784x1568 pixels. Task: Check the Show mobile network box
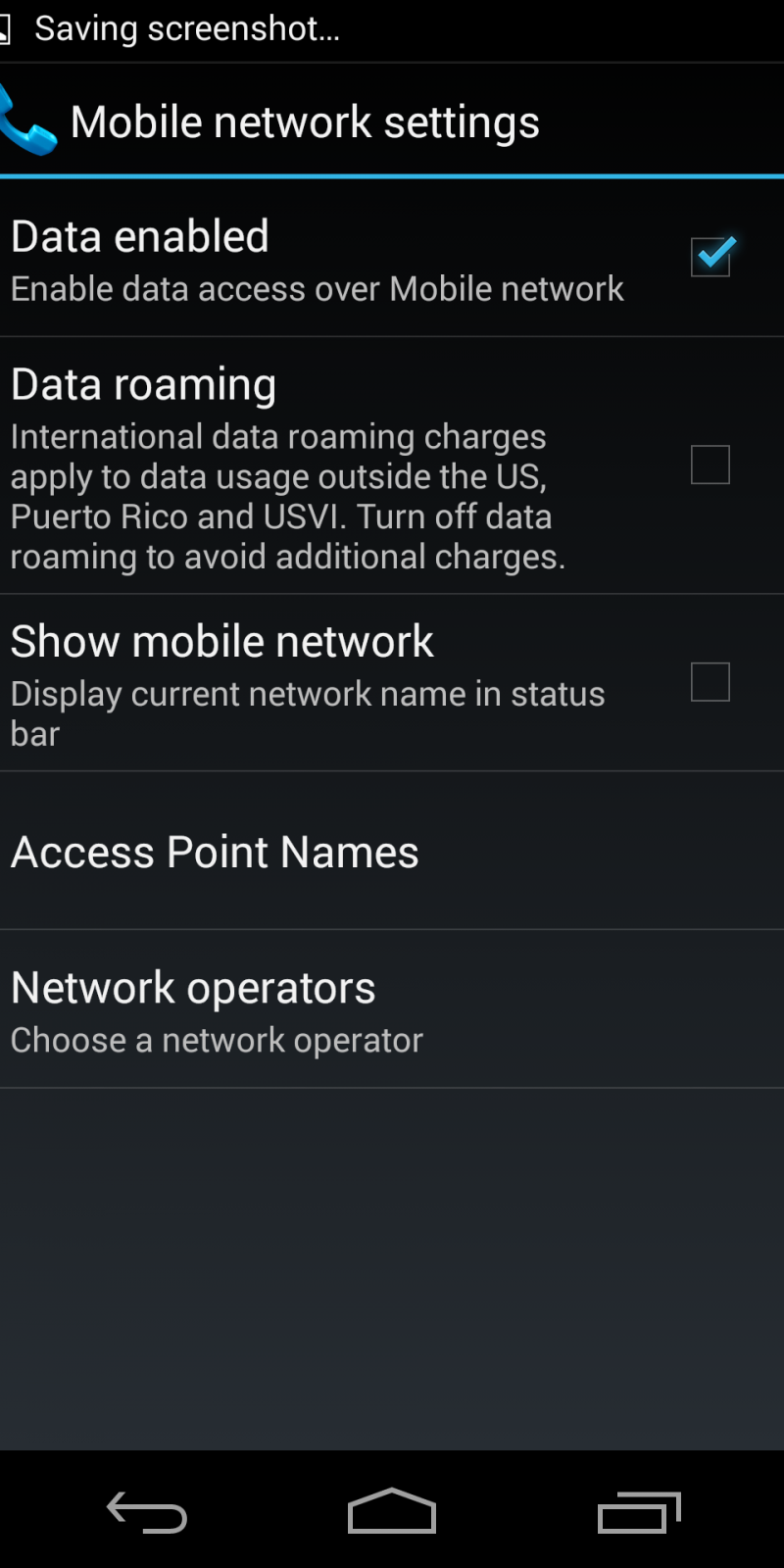tap(710, 682)
